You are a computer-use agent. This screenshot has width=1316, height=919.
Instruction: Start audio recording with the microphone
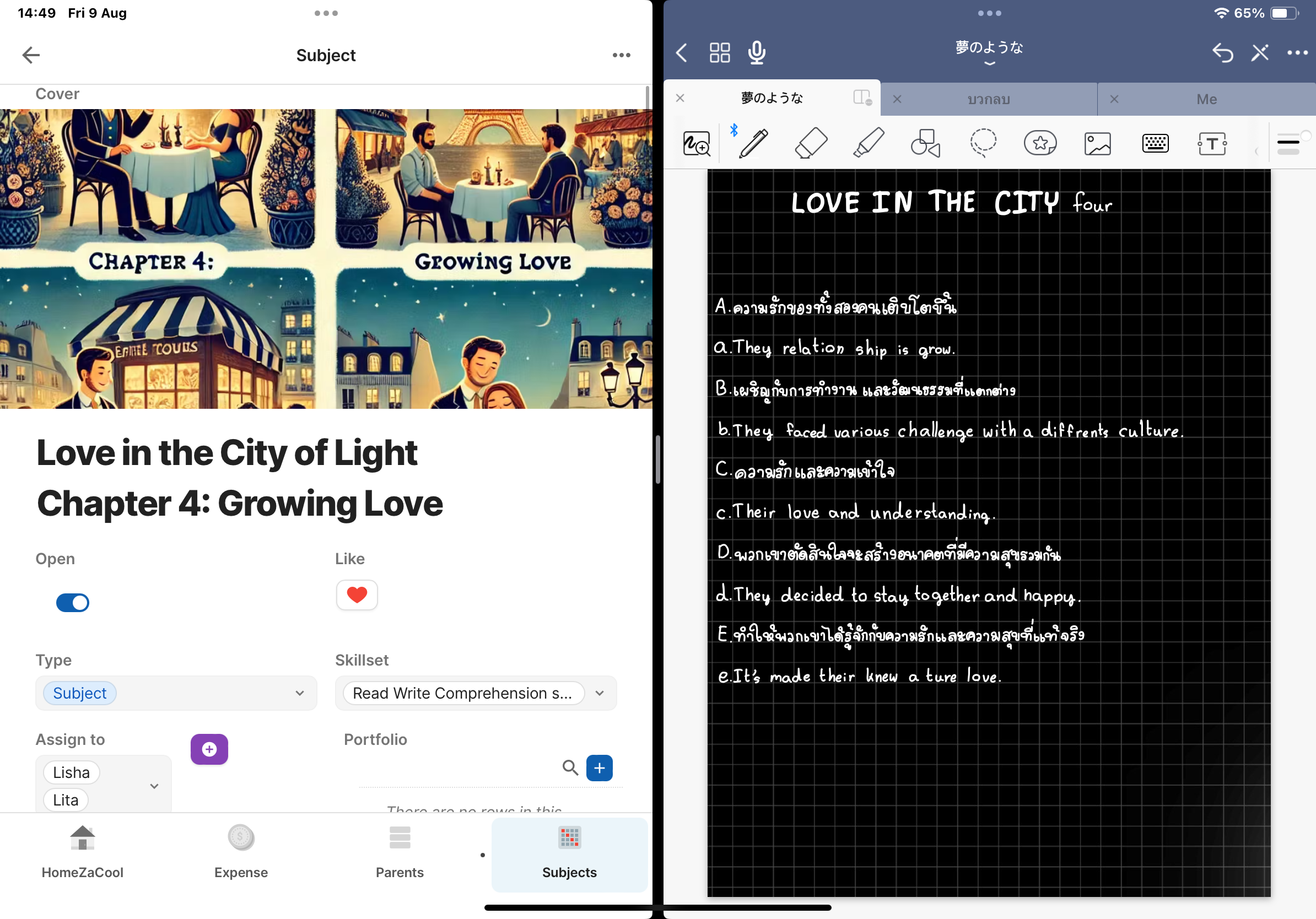tap(757, 53)
